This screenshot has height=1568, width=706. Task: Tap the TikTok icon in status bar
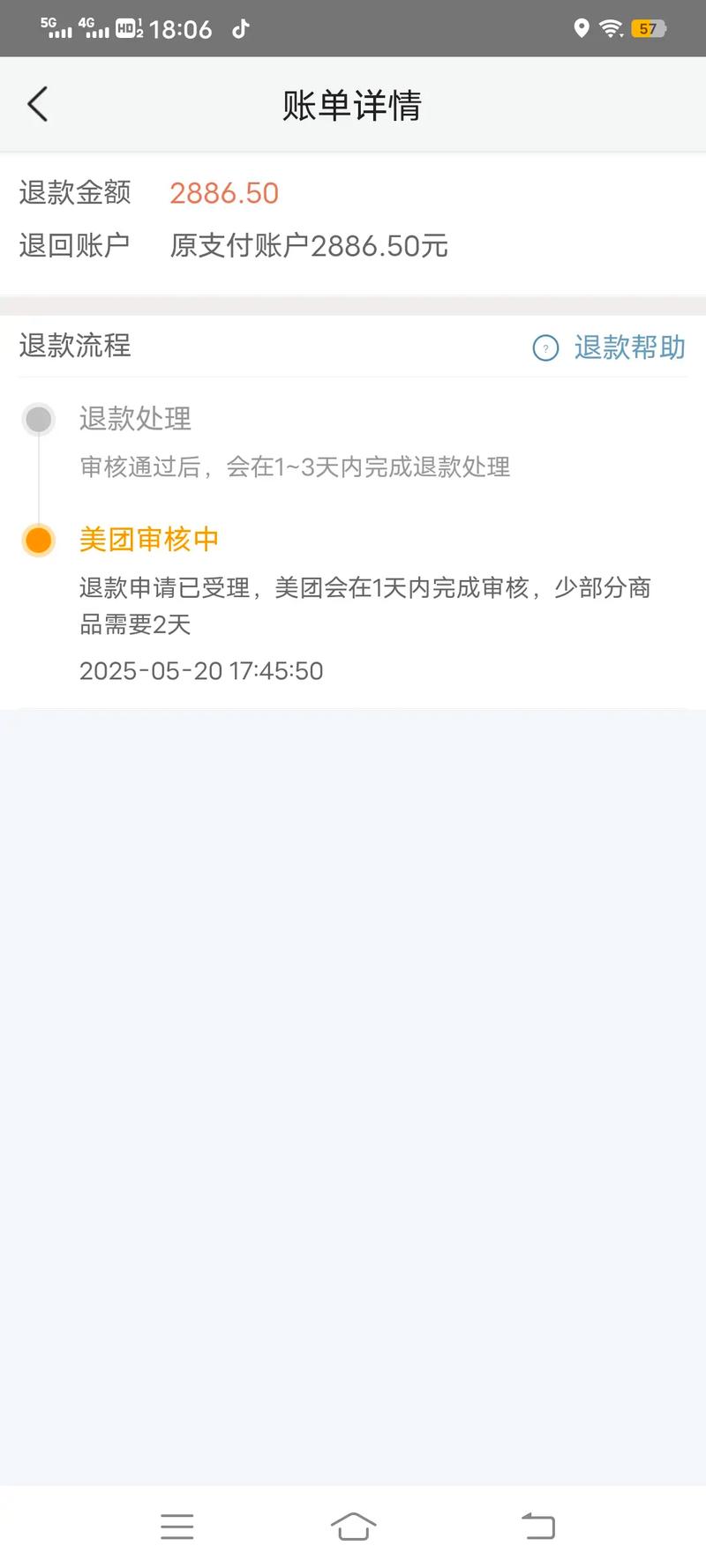coord(238,28)
